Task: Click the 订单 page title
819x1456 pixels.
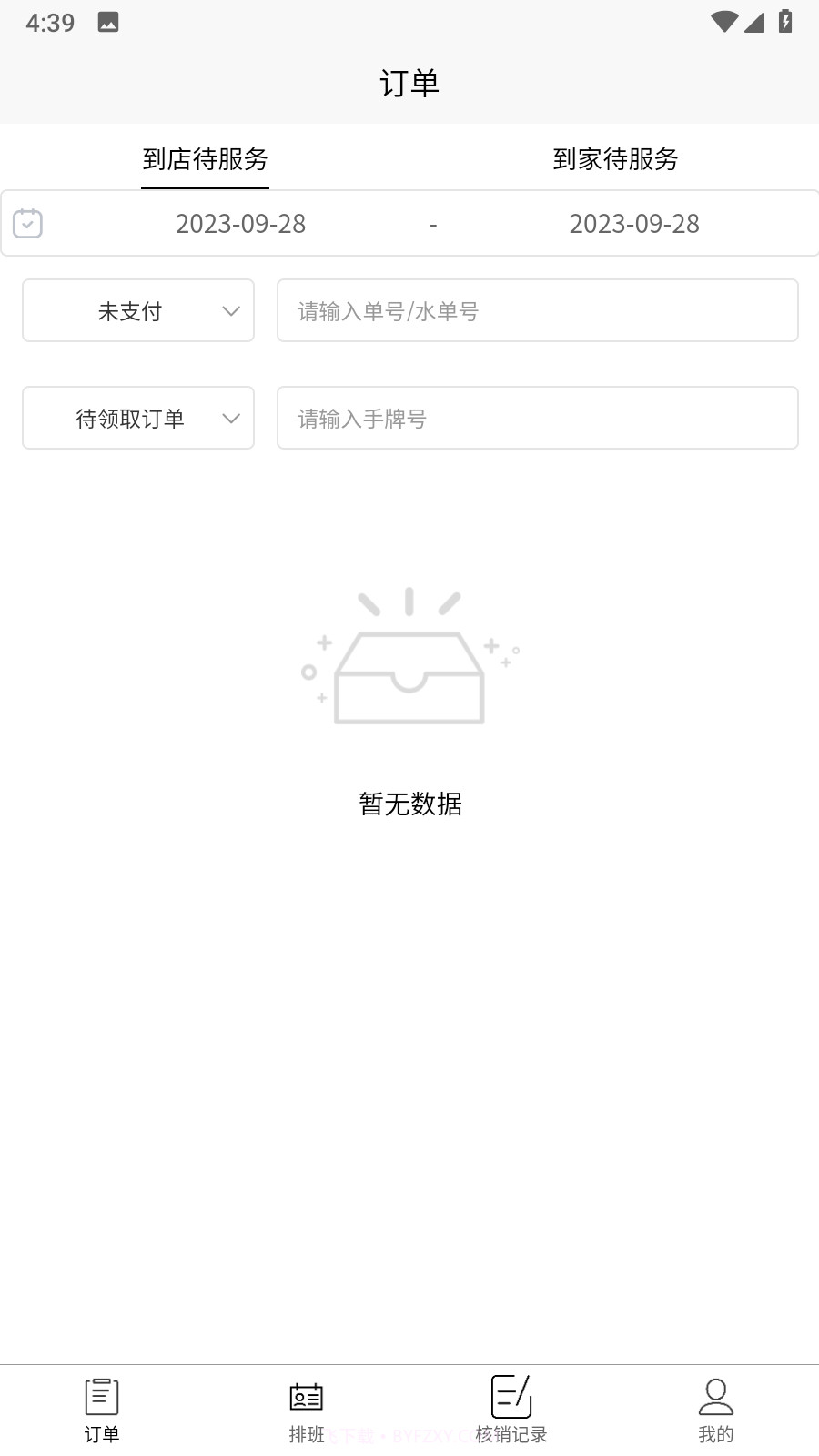Action: pos(409,82)
